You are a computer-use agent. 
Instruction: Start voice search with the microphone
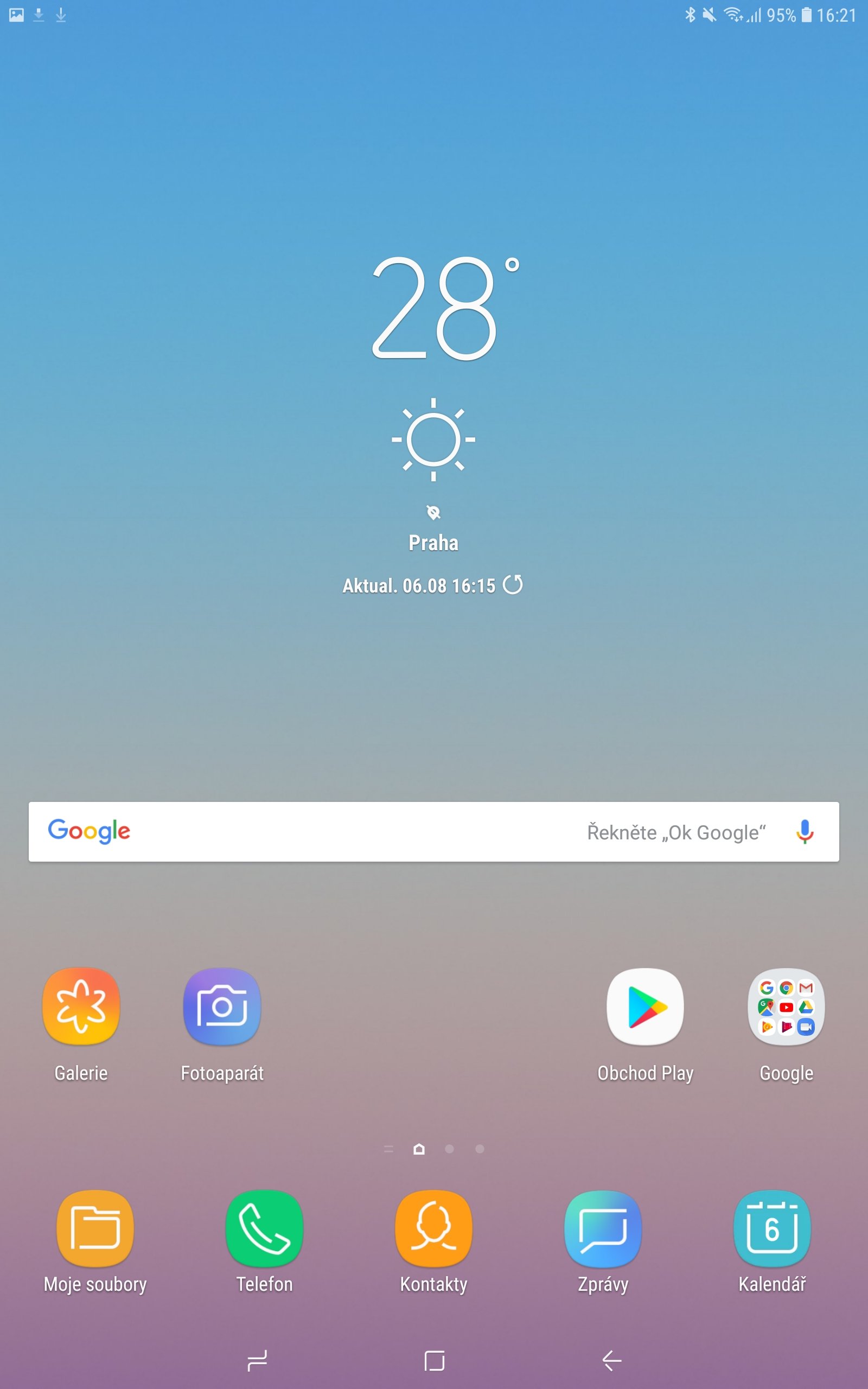pyautogui.click(x=805, y=832)
